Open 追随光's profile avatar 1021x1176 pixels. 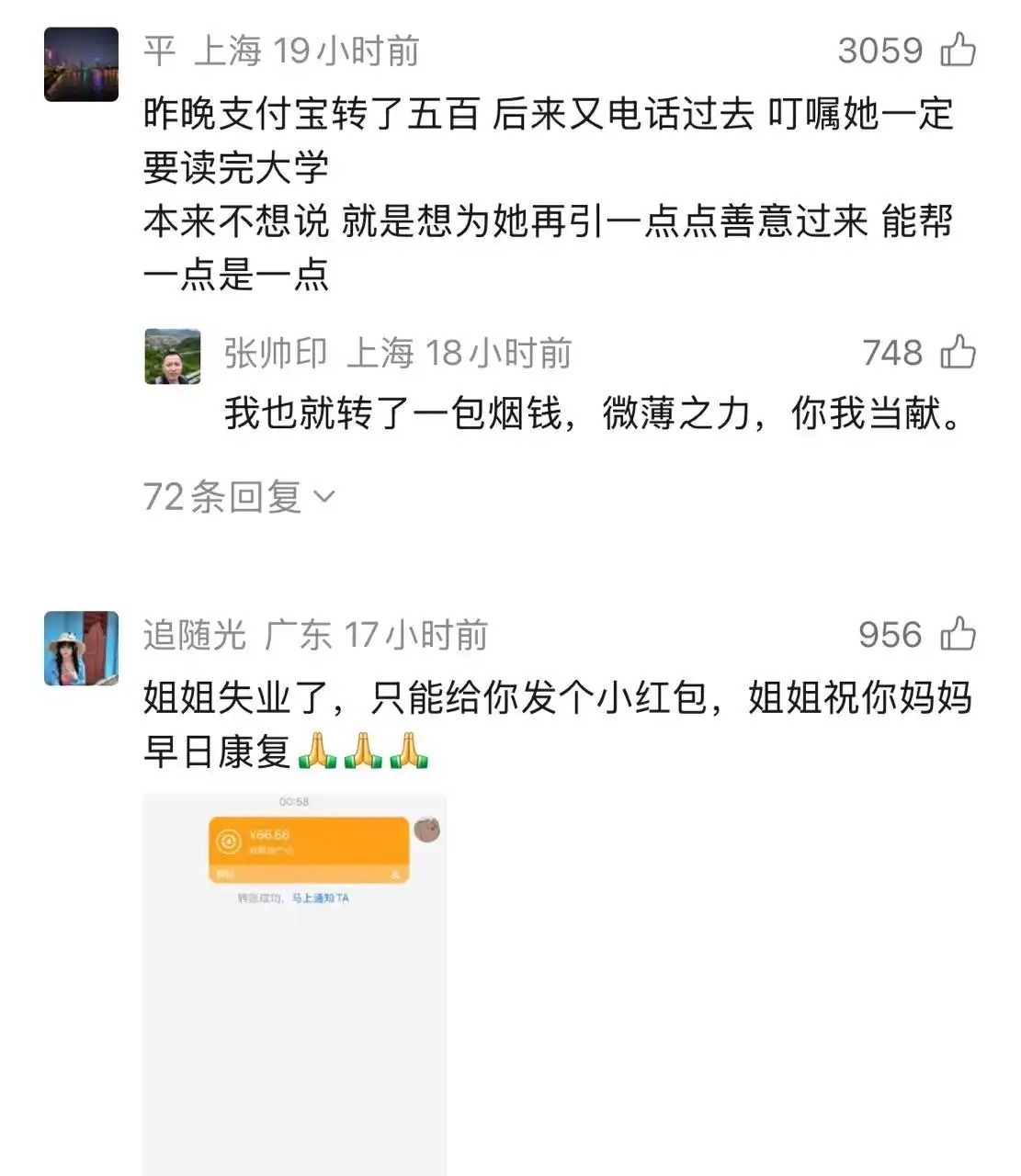pos(81,648)
